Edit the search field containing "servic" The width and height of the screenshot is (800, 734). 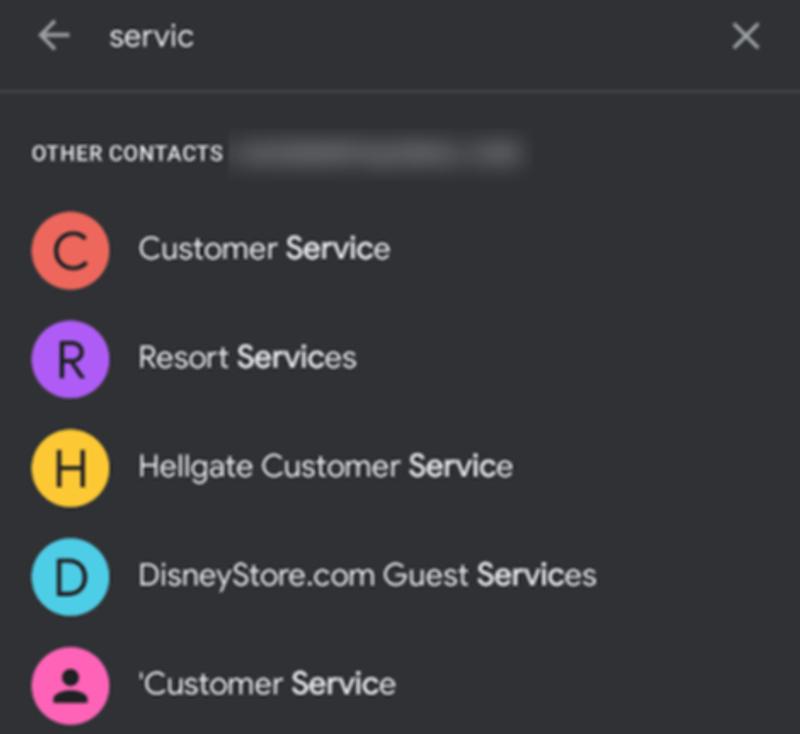pyautogui.click(x=400, y=37)
